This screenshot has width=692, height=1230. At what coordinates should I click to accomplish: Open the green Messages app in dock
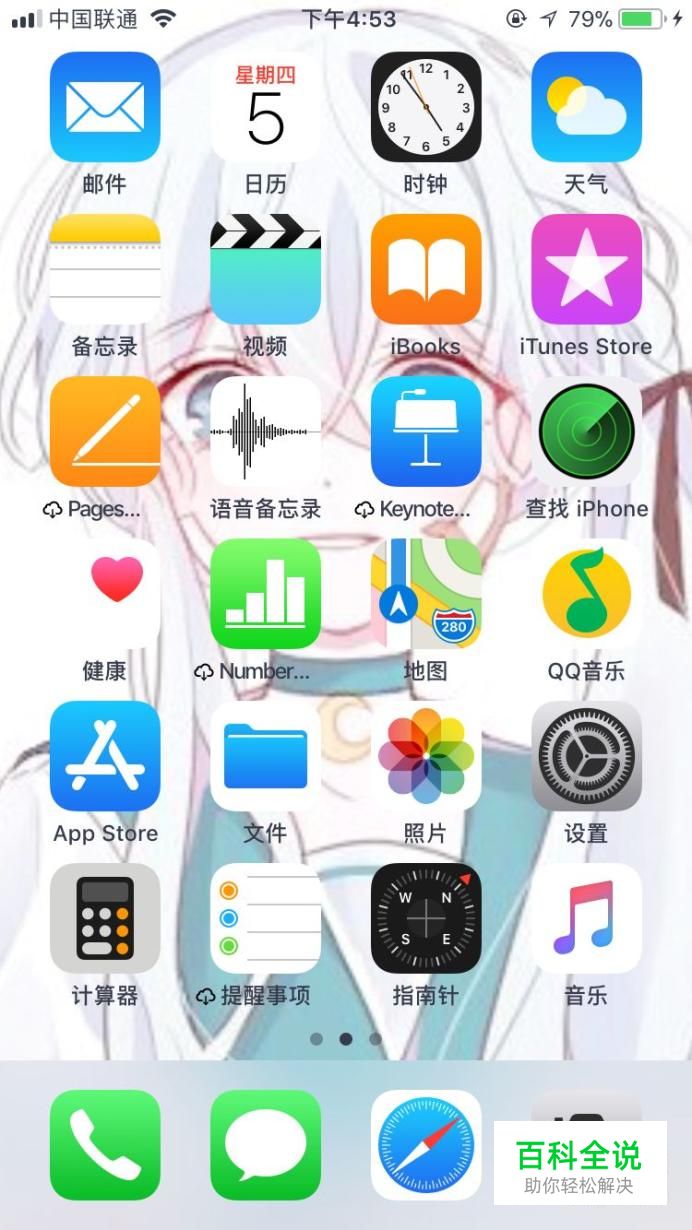tap(265, 1145)
